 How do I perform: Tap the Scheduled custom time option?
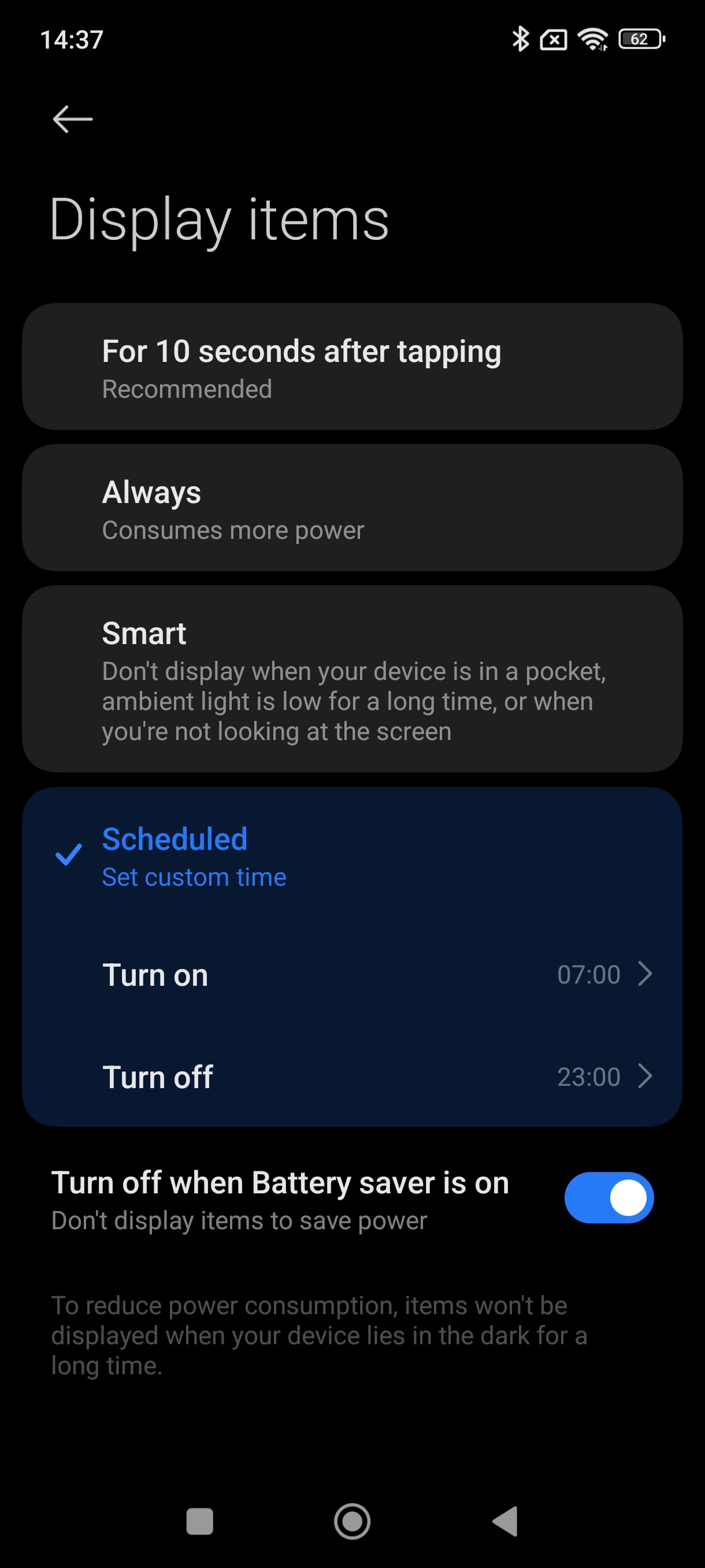coord(352,856)
